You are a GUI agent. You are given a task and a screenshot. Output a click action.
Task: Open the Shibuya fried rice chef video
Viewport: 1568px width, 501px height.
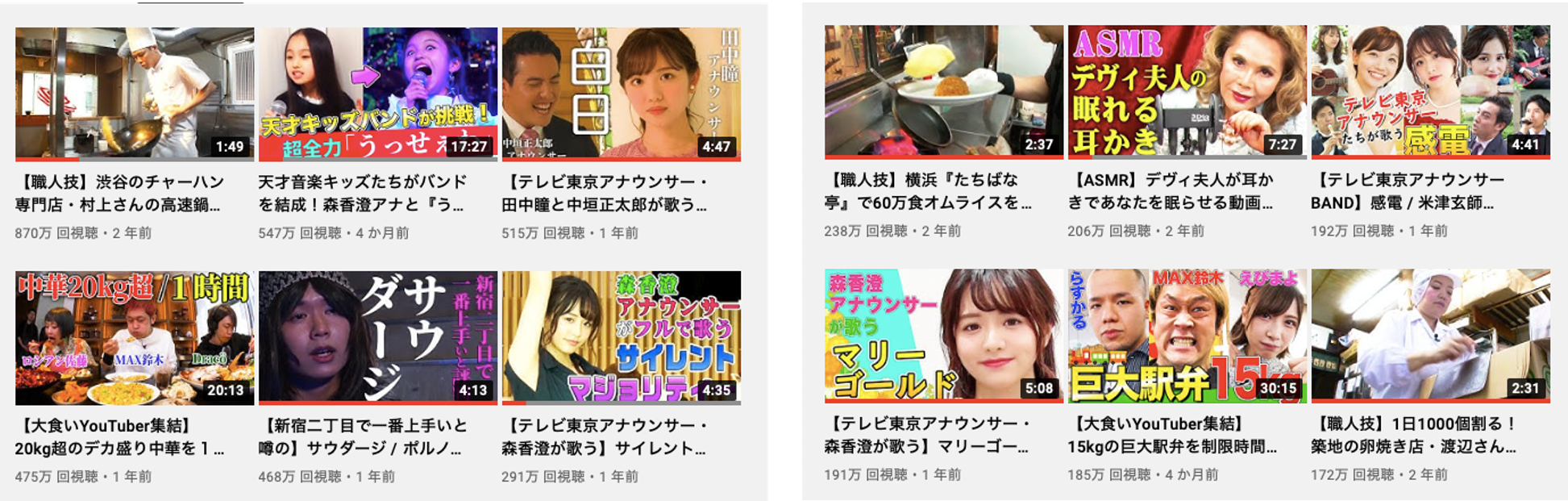(x=135, y=93)
